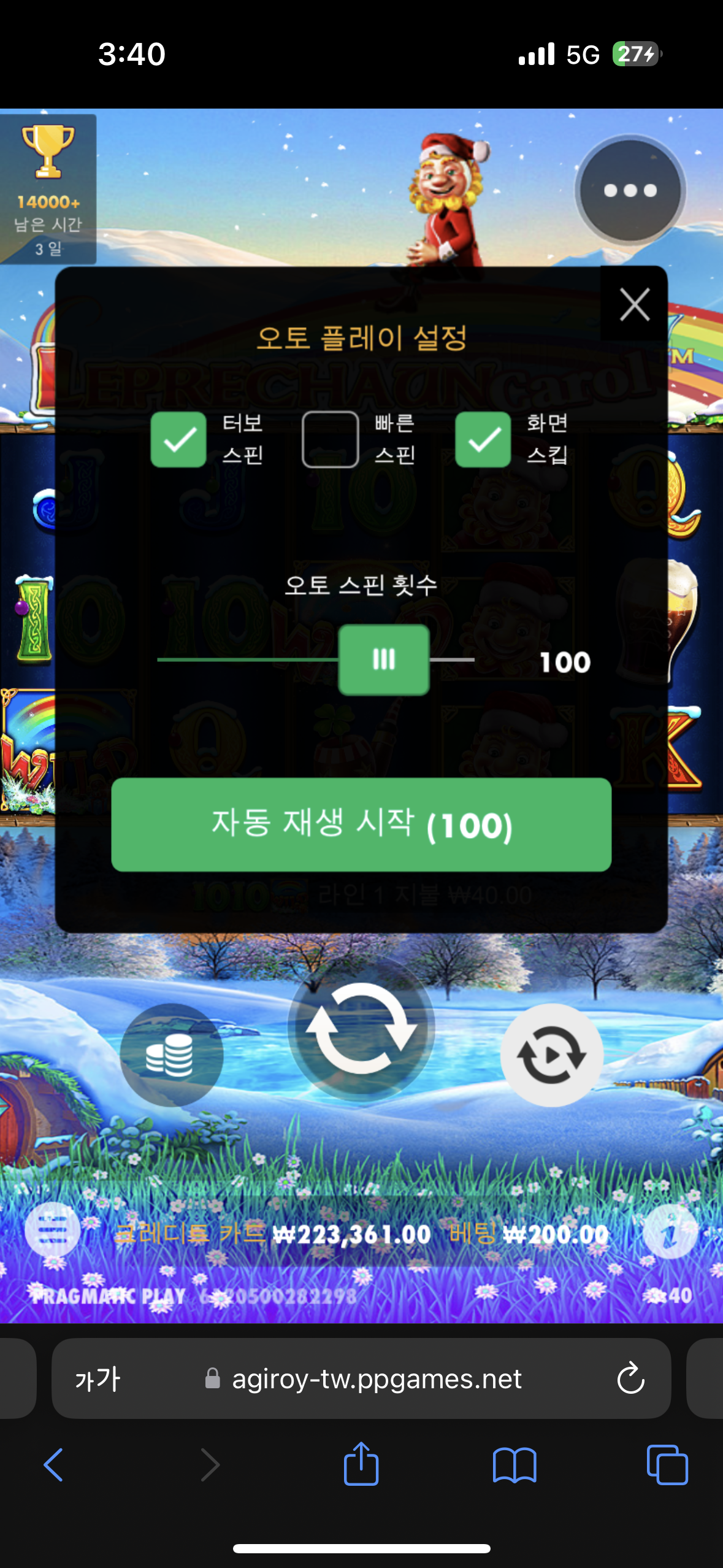Tap the autoplay circular arrow button

tap(551, 1055)
